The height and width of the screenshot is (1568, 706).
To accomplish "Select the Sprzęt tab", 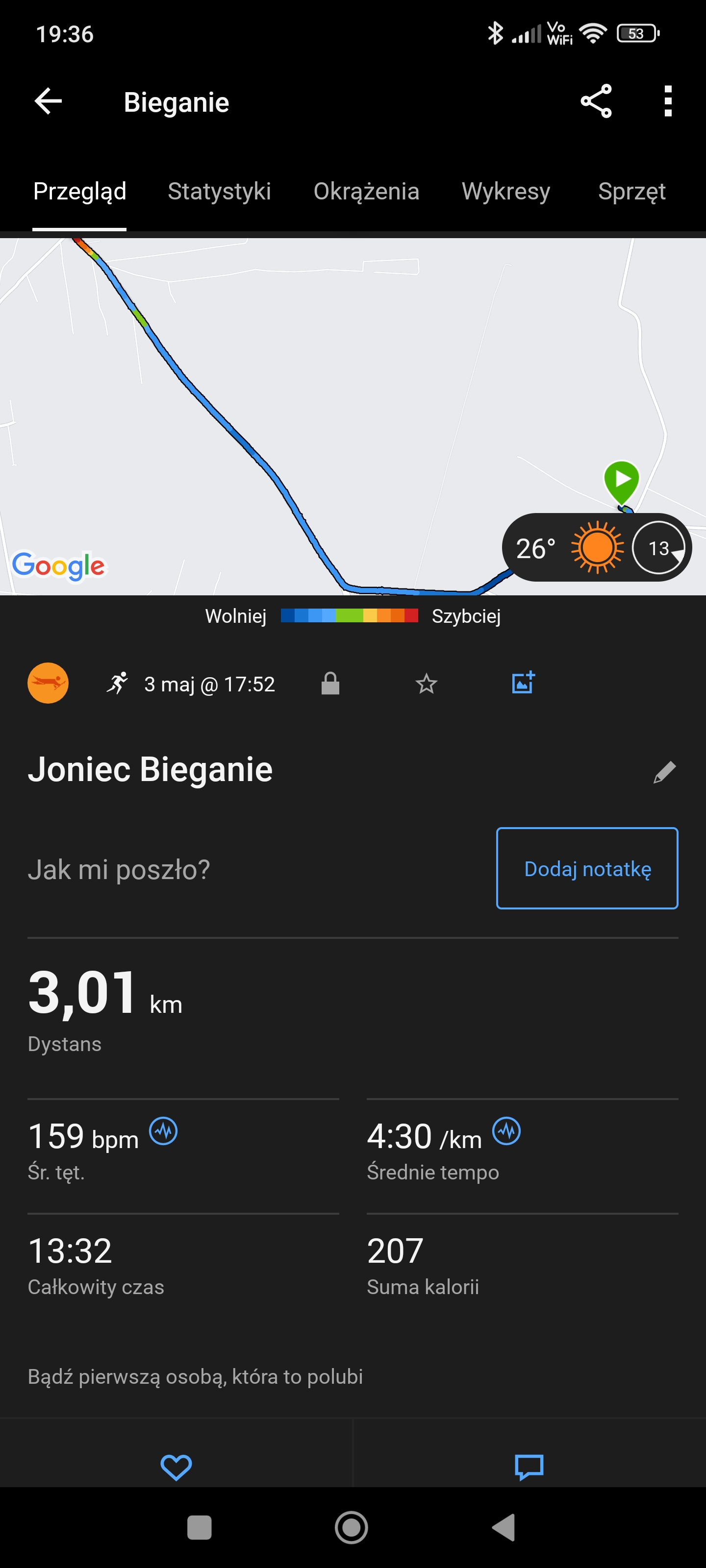I will (631, 191).
